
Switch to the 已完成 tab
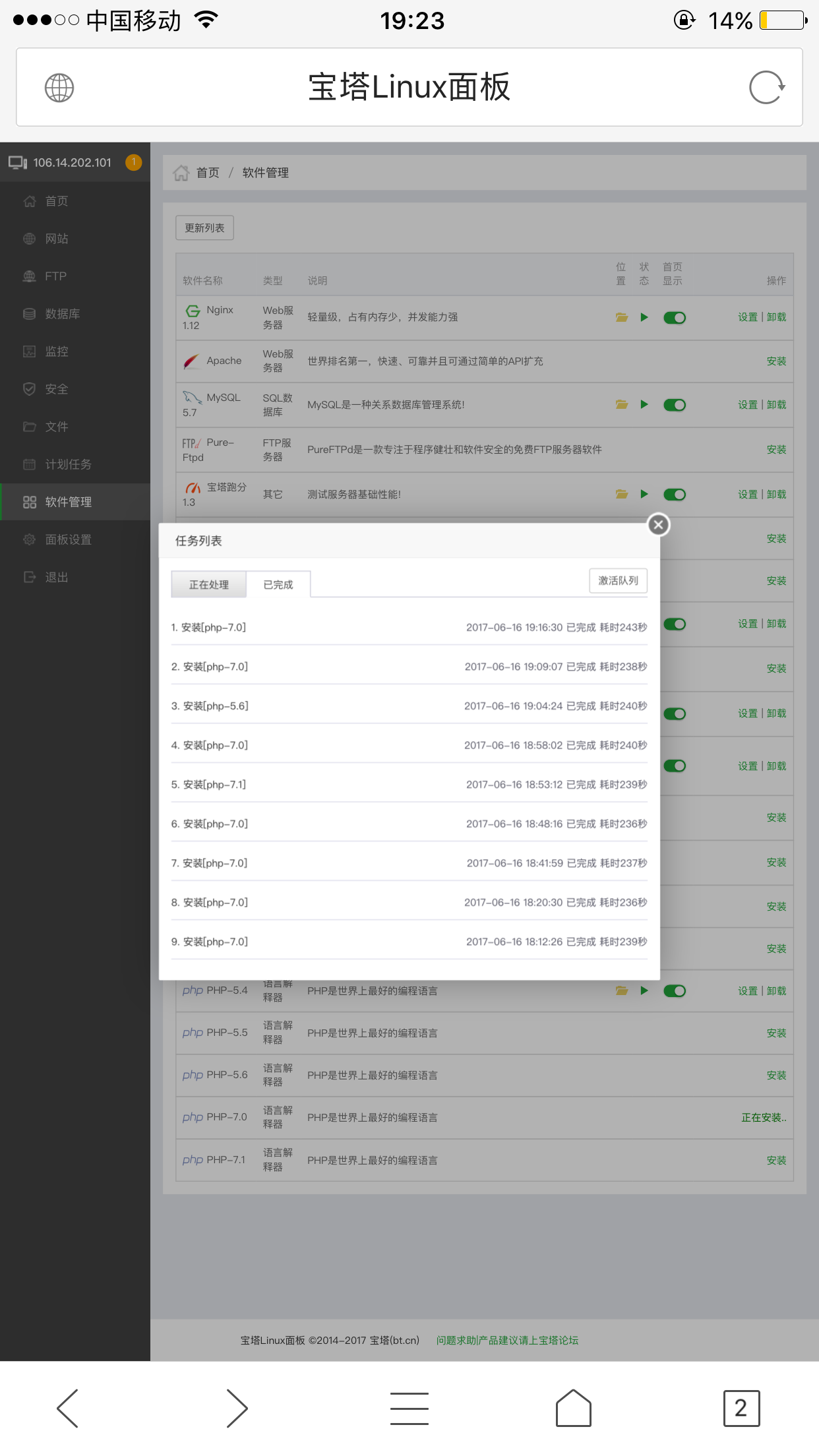(x=278, y=585)
